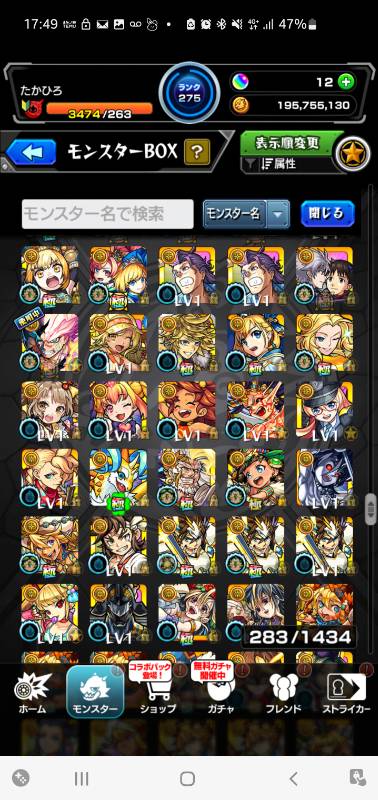Open the ストライカー tab
The width and height of the screenshot is (378, 800).
(x=346, y=693)
